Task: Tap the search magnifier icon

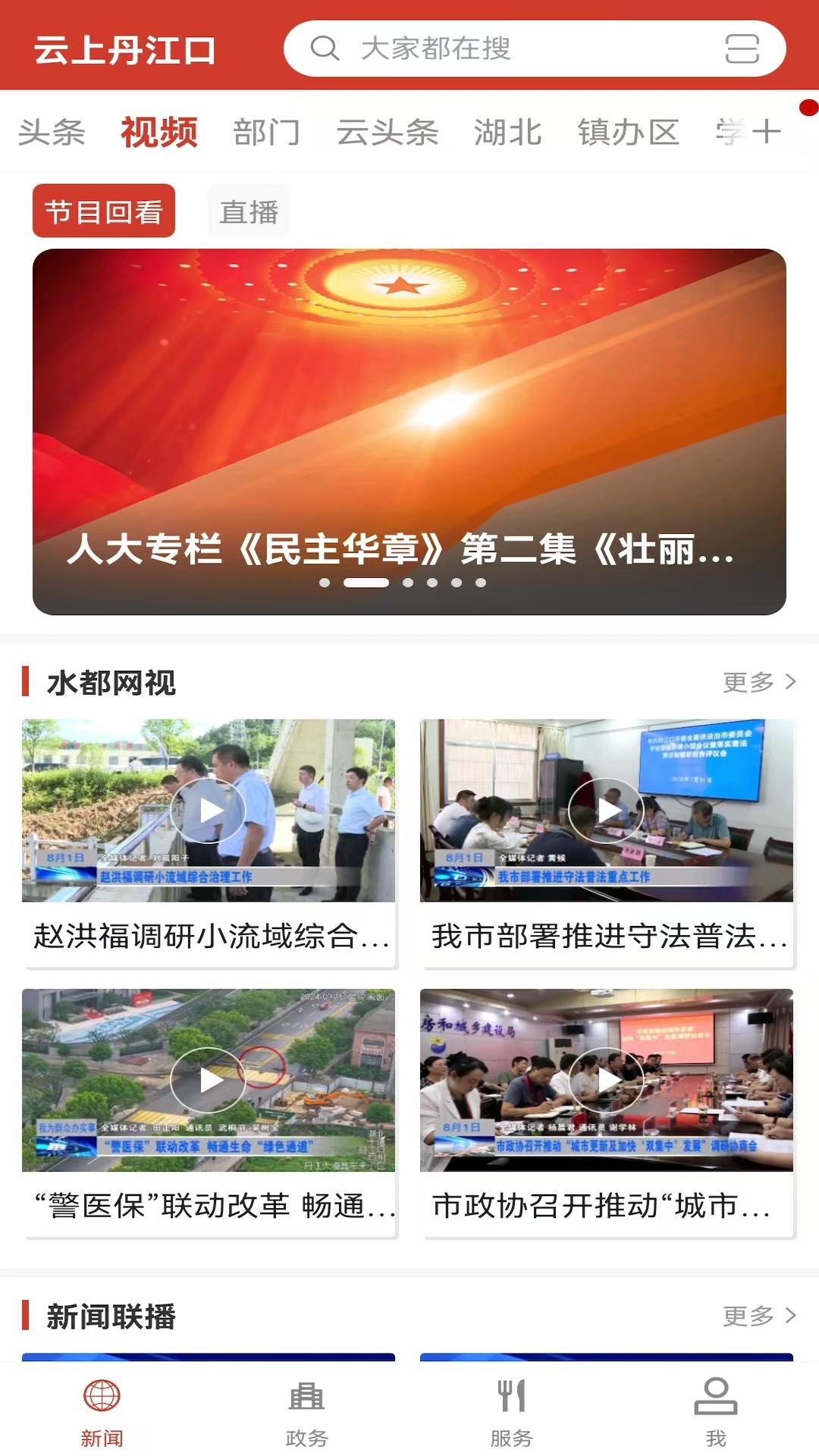Action: point(325,49)
